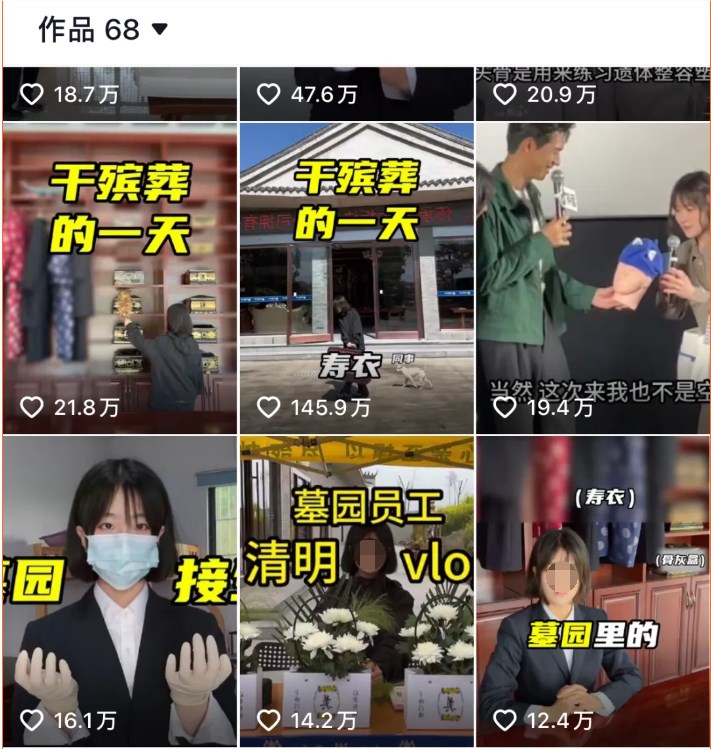Play 干殡葬的一天 寿衣 video with 145.9万 likes
The width and height of the screenshot is (711, 749).
pyautogui.click(x=356, y=278)
